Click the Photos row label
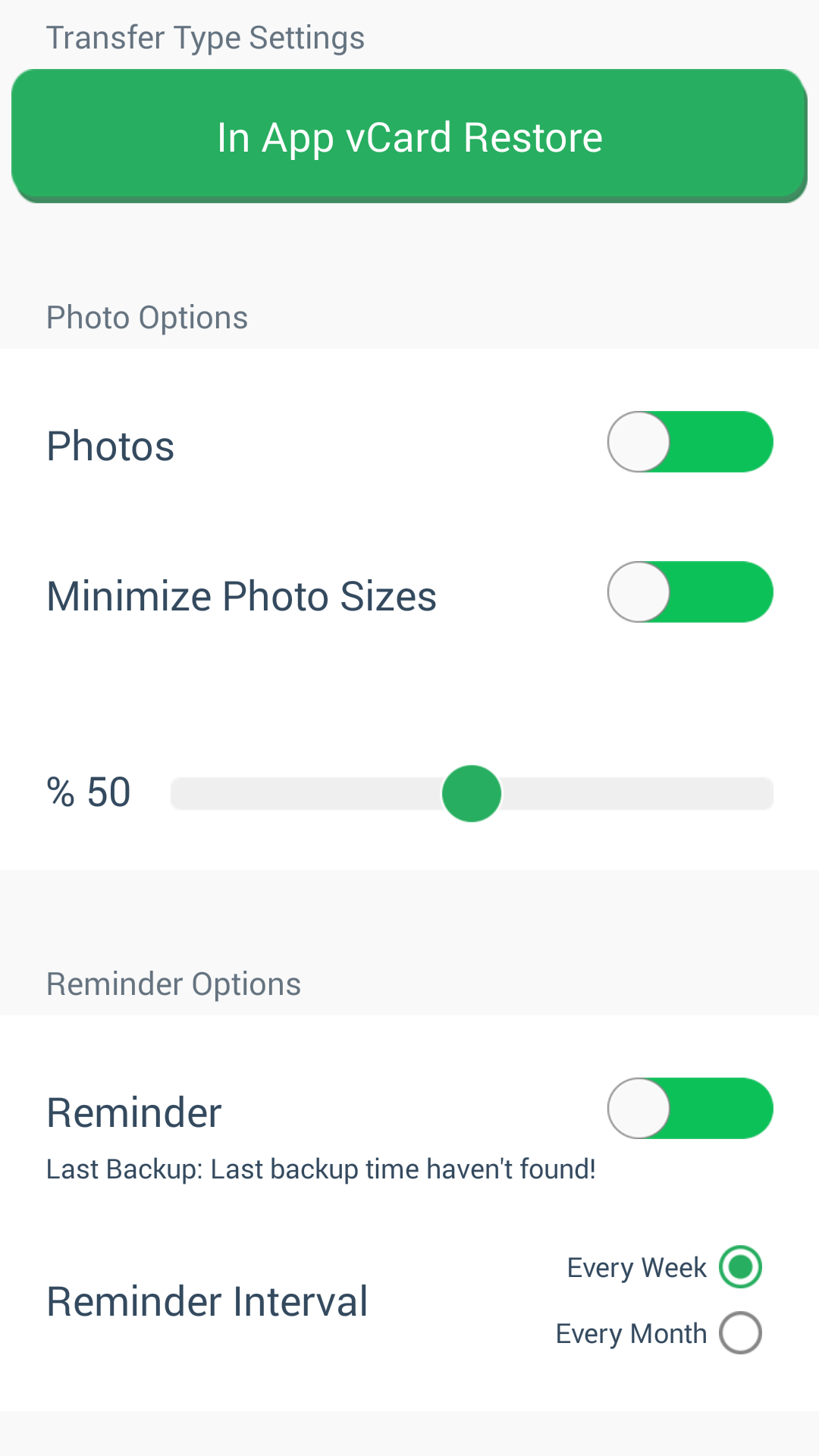819x1456 pixels. pos(111,445)
